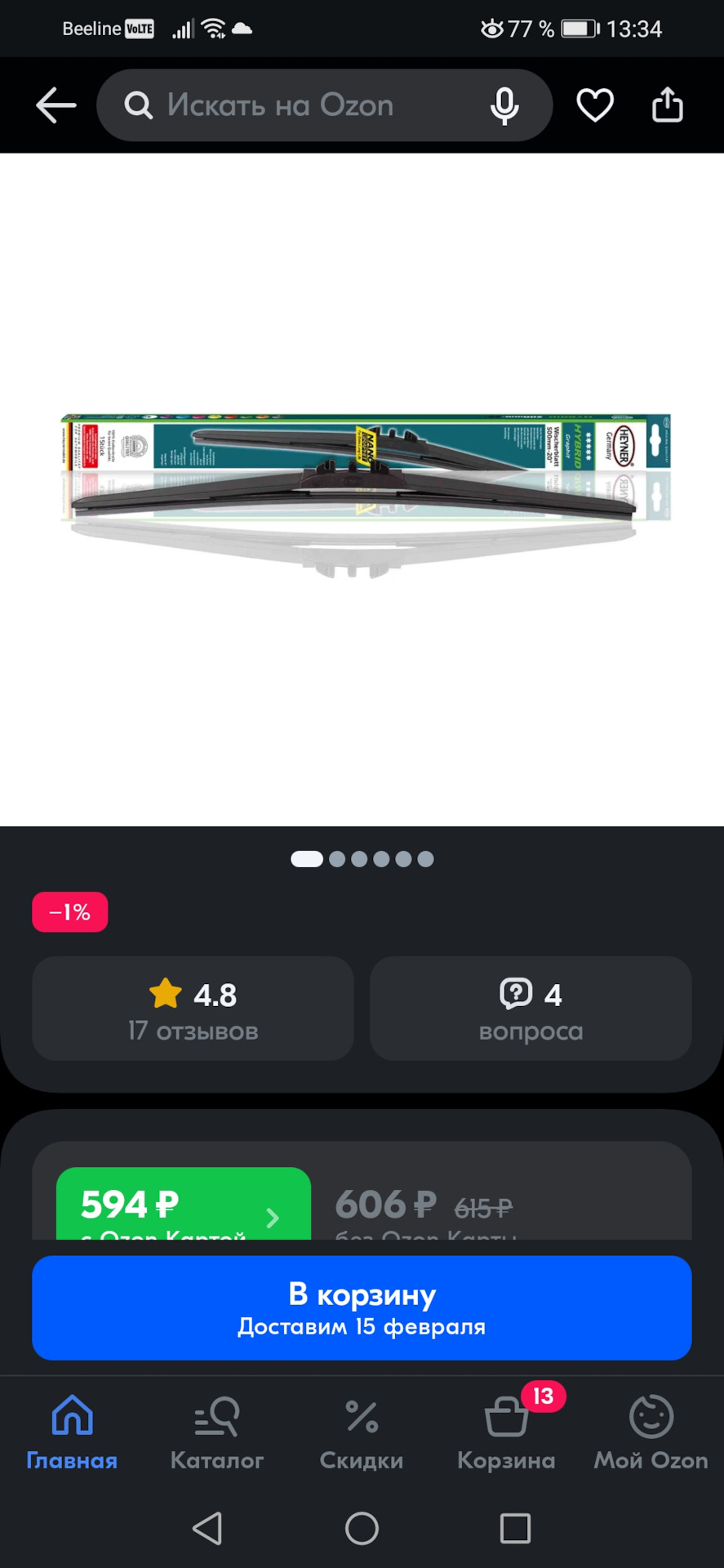The image size is (724, 1568).
Task: Switch to the Мой Ozon tab
Action: click(x=651, y=1432)
